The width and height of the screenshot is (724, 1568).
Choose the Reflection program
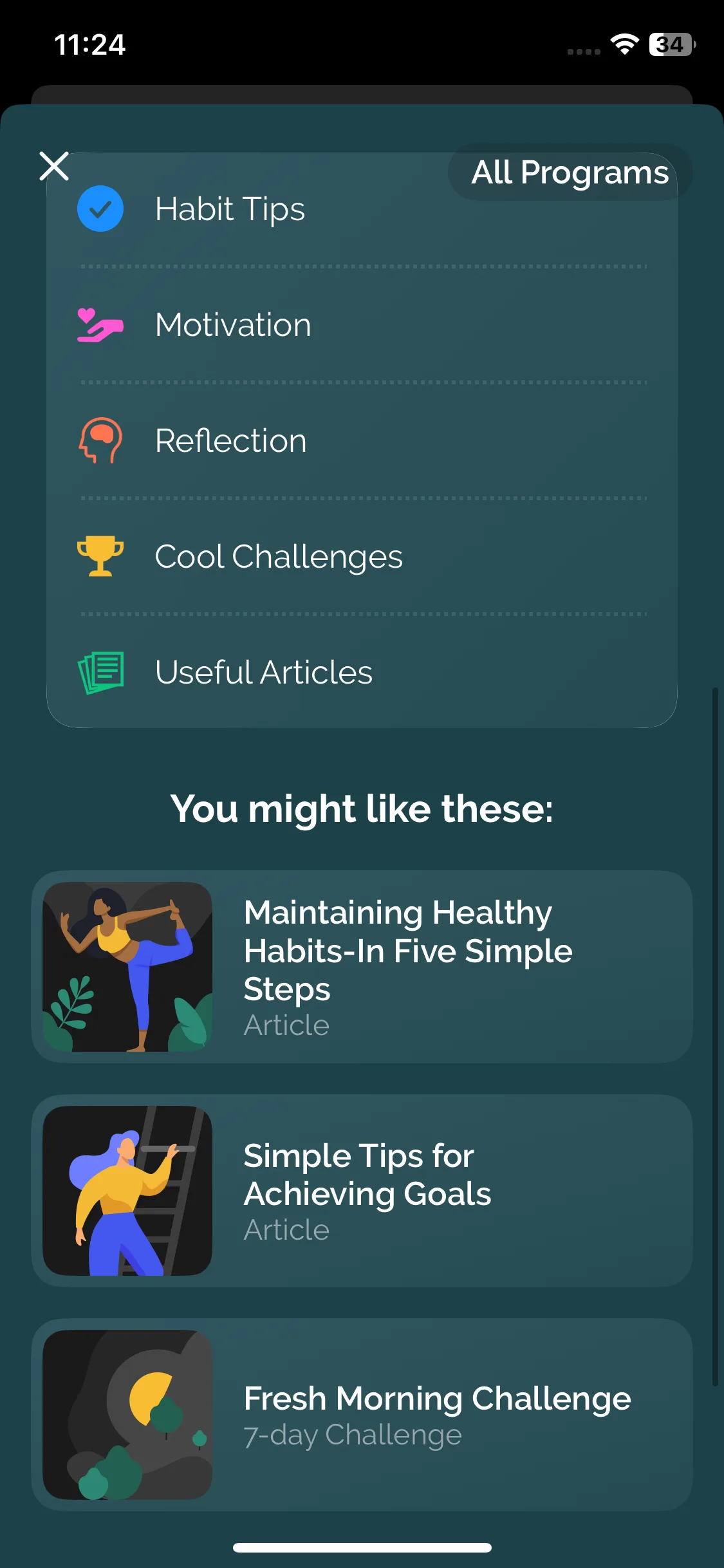point(230,441)
